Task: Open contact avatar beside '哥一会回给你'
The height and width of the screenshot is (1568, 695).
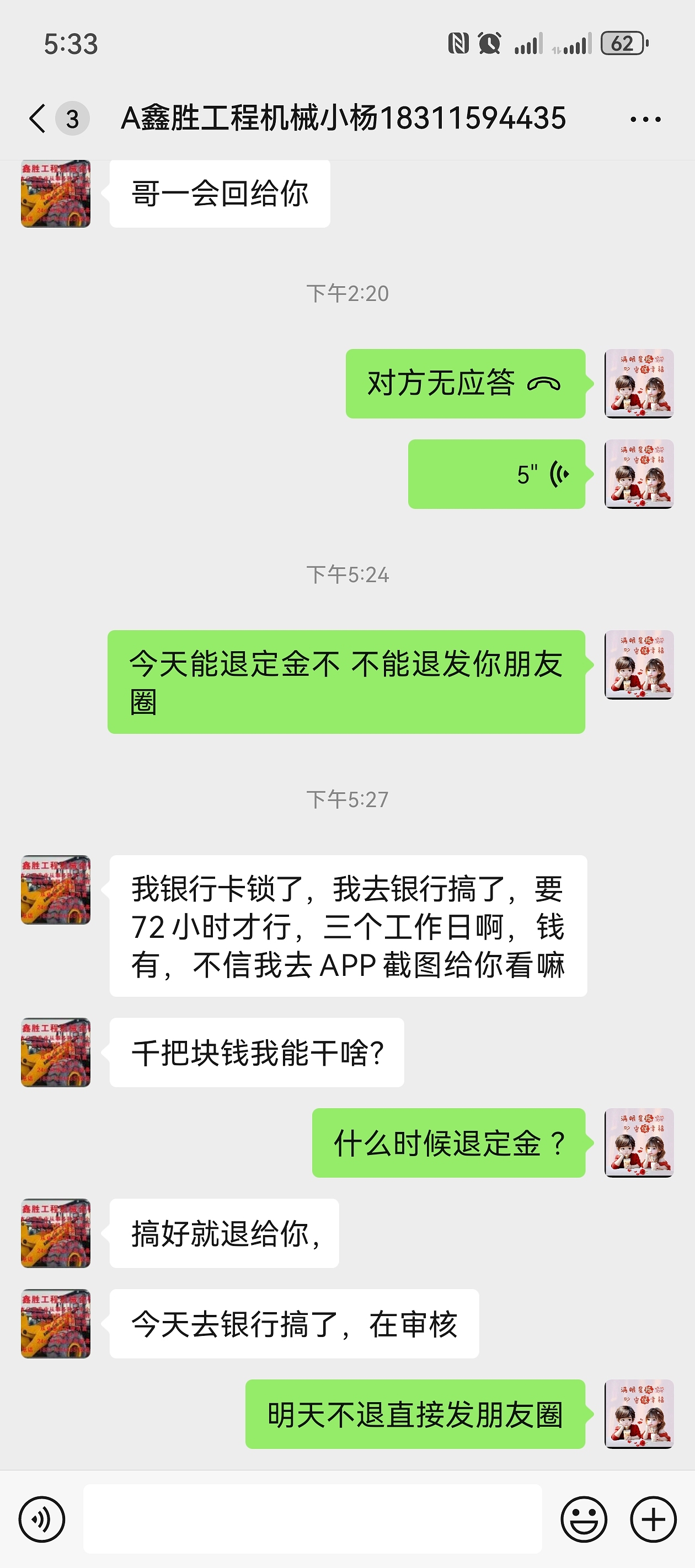Action: 55,194
